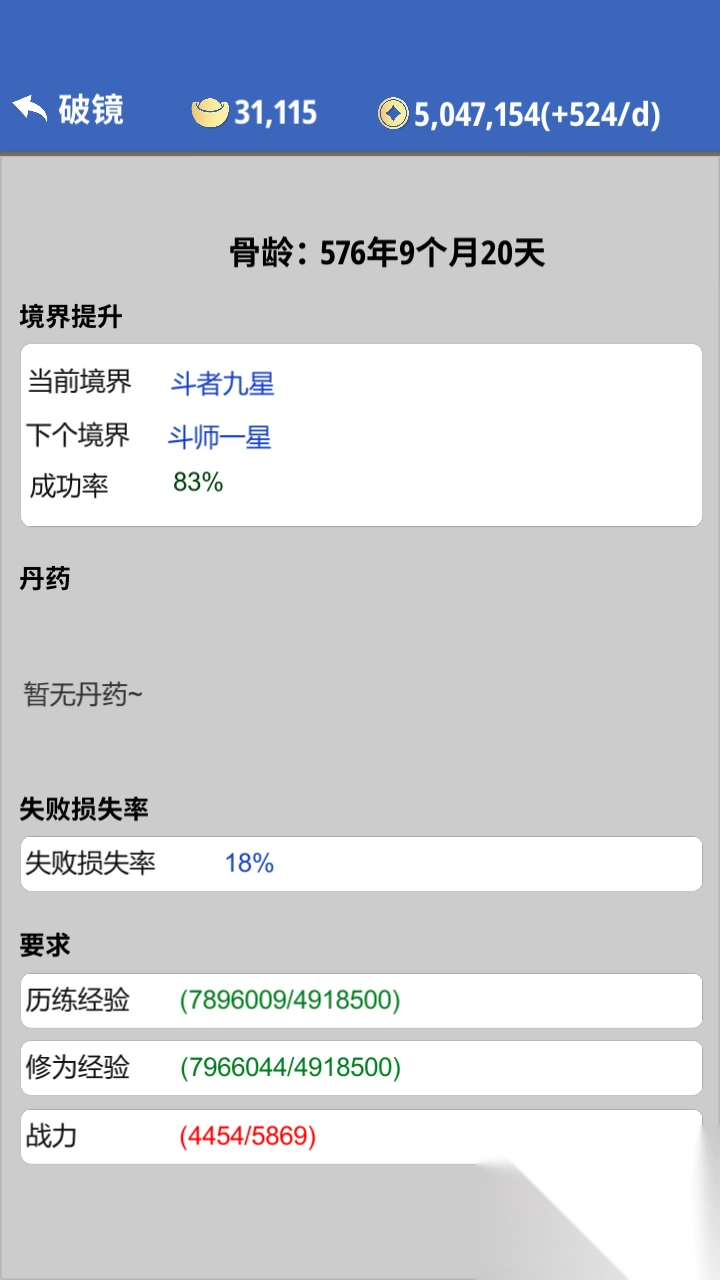
Task: Tap the 失败损失率 section heading
Action: click(82, 812)
